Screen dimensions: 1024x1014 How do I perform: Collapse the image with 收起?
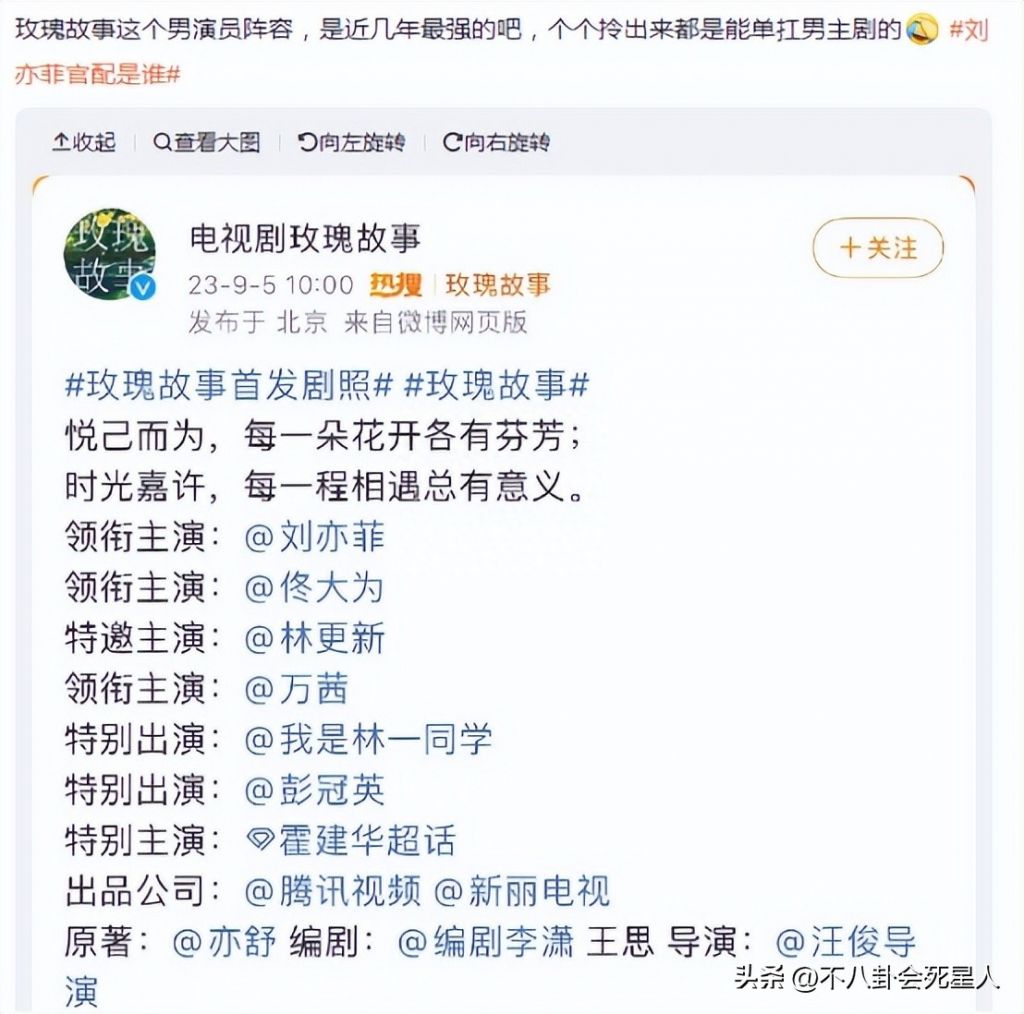(x=84, y=142)
